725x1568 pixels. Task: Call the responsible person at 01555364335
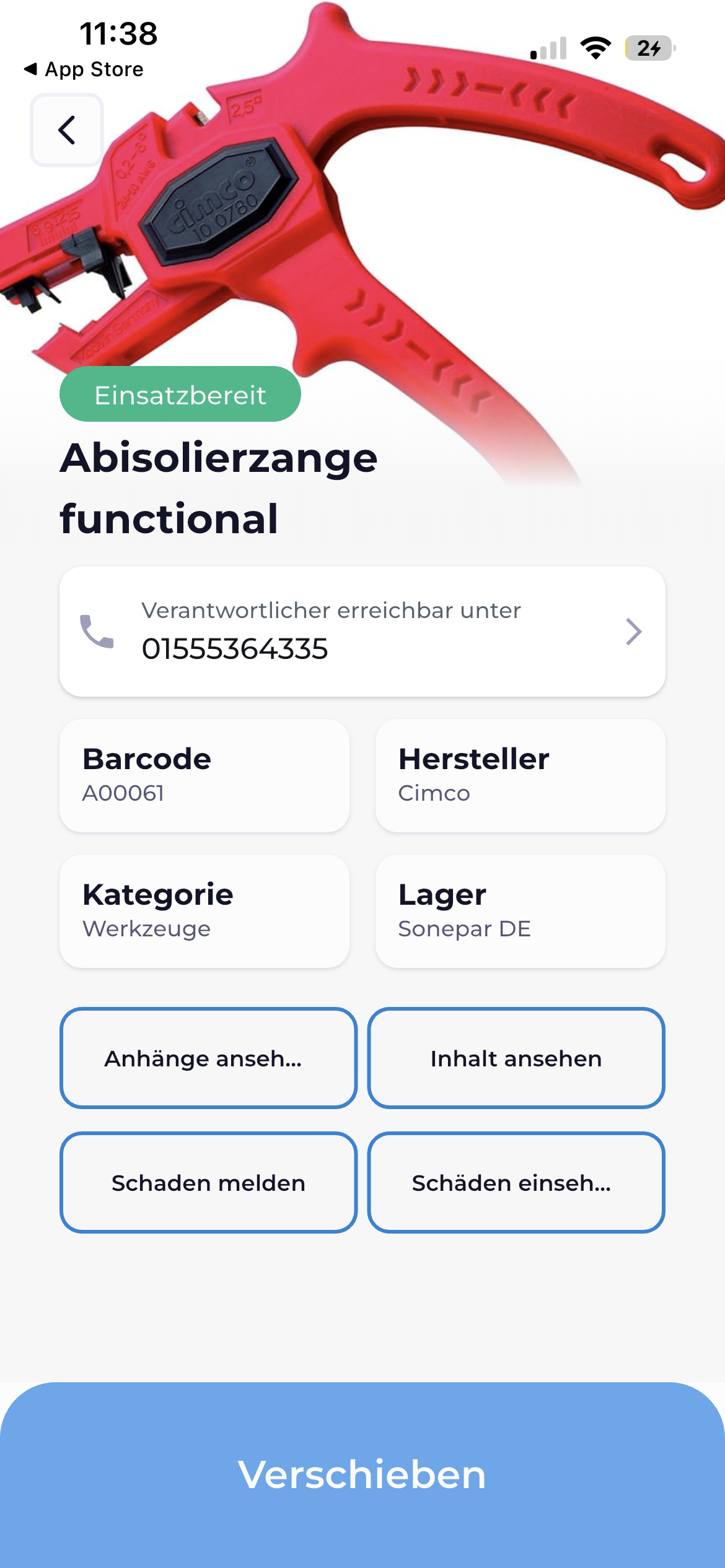tap(362, 632)
